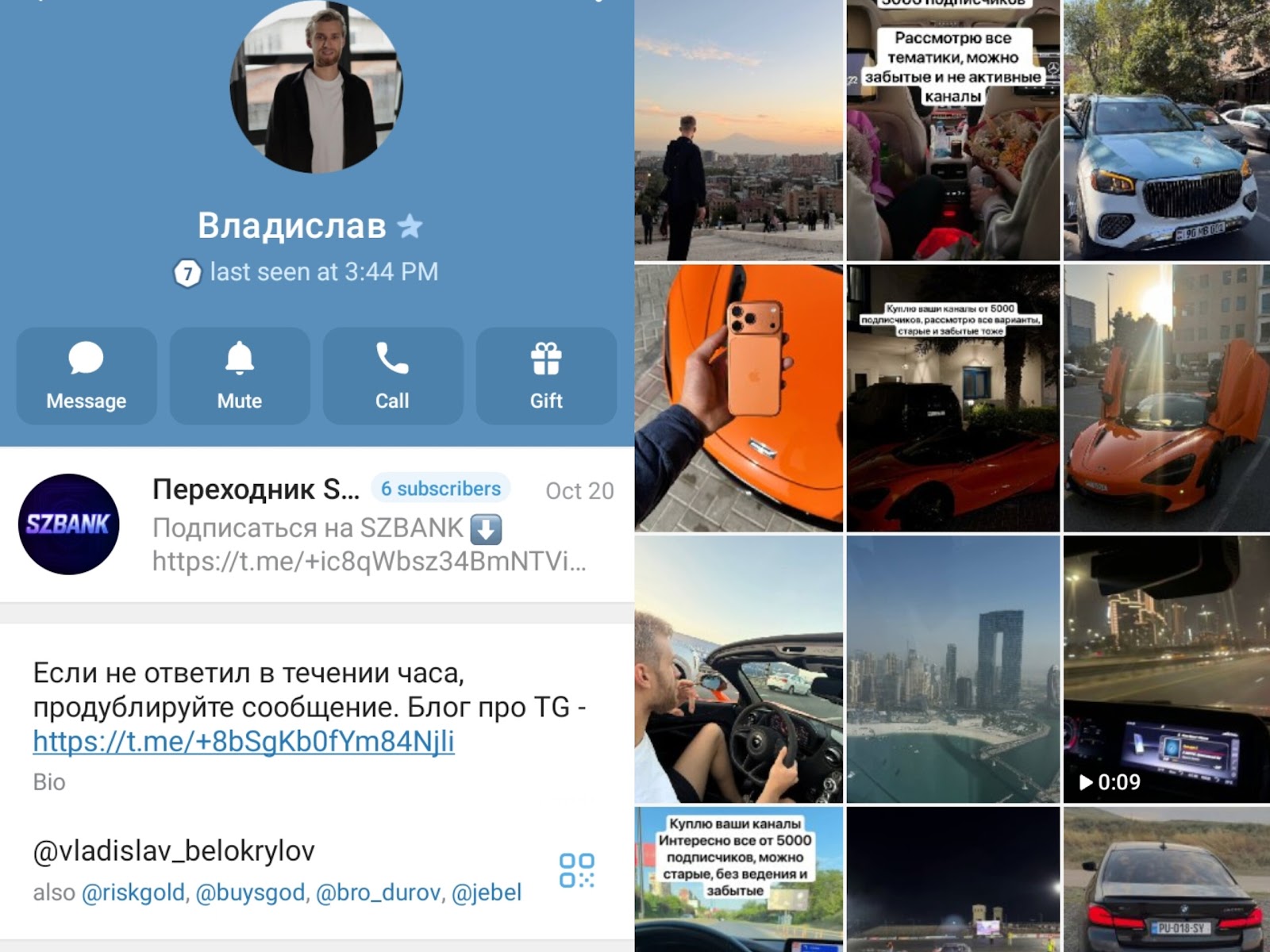Open the sunset city overlook photo

tap(738, 131)
